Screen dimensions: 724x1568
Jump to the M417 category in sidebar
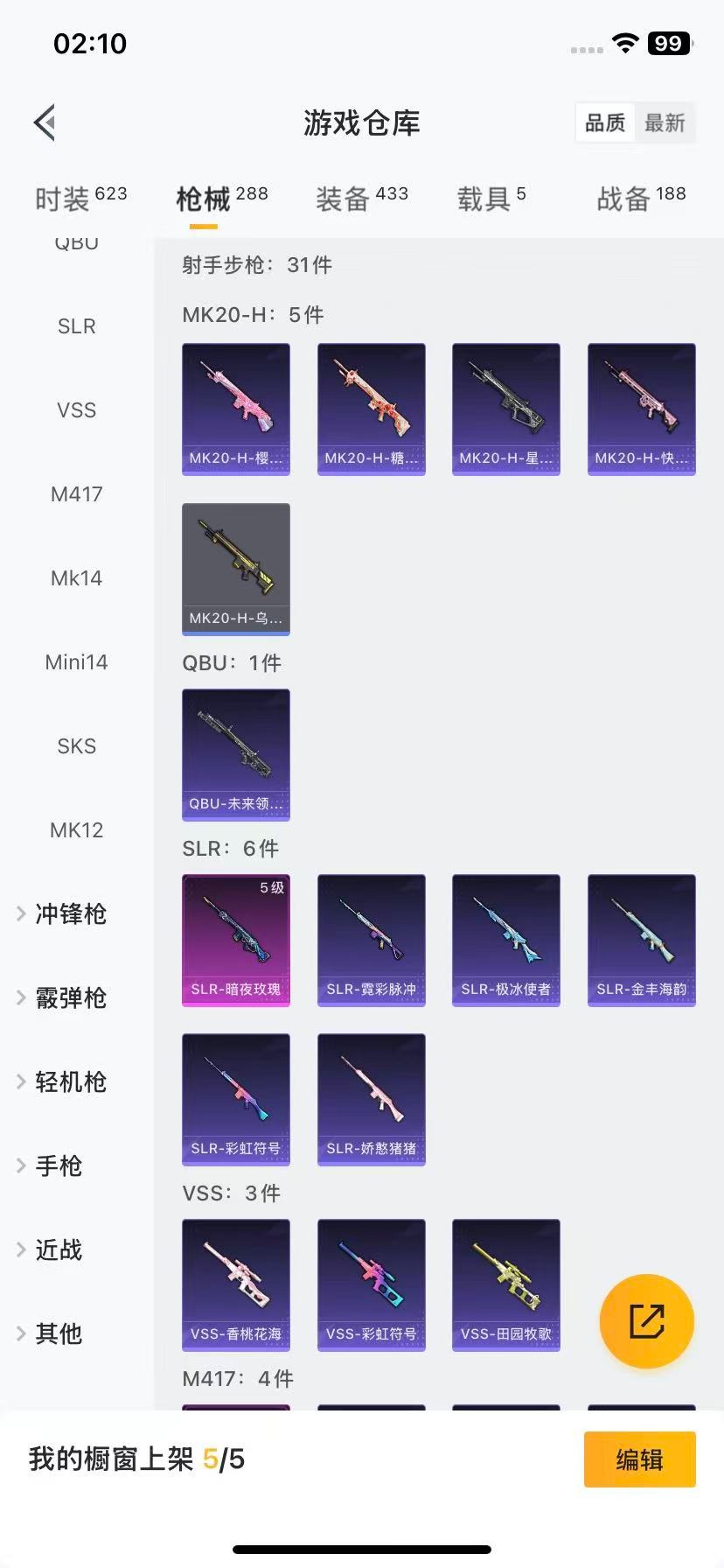[77, 494]
